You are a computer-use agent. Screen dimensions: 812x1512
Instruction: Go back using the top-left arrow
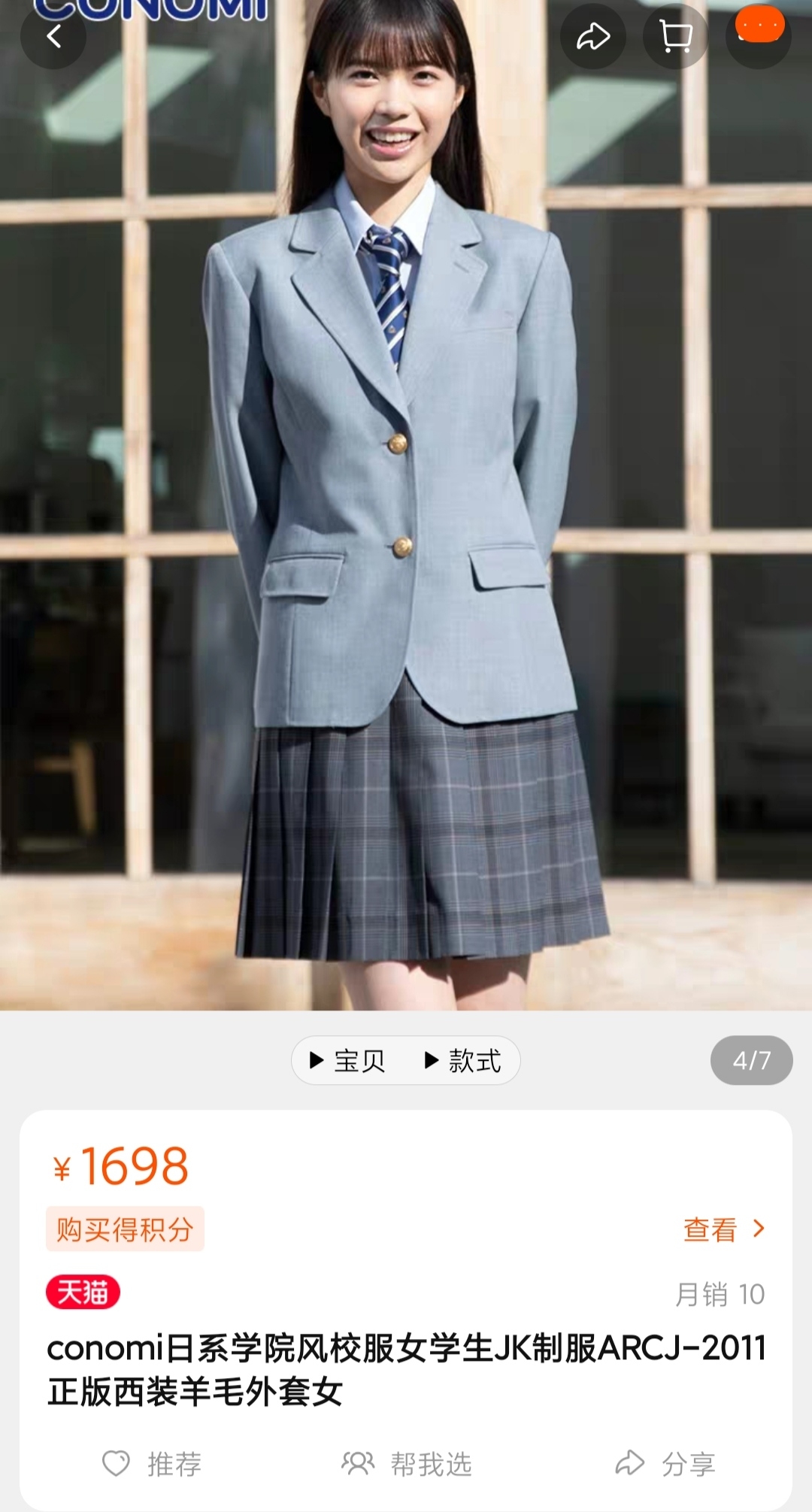tap(53, 36)
